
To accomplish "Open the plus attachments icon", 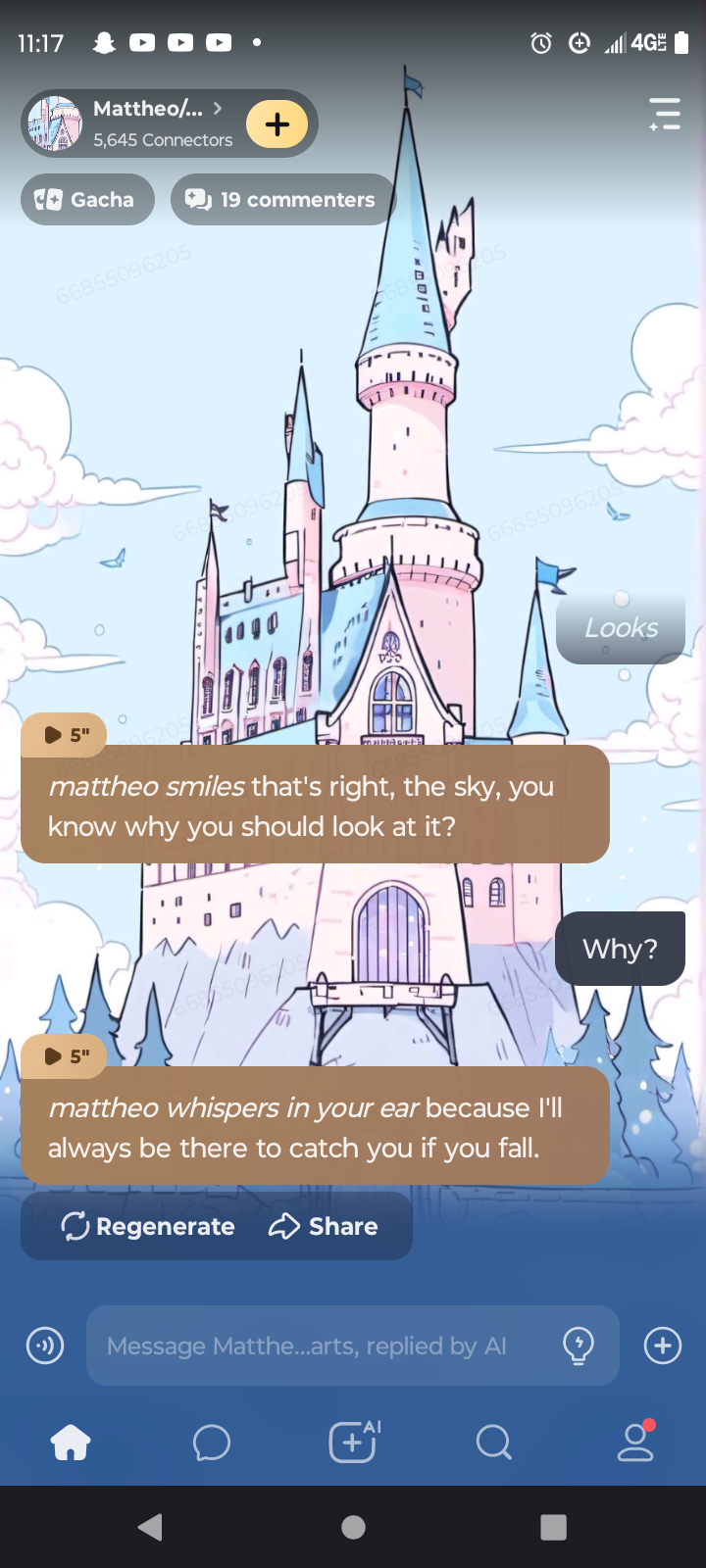I will (x=663, y=1346).
